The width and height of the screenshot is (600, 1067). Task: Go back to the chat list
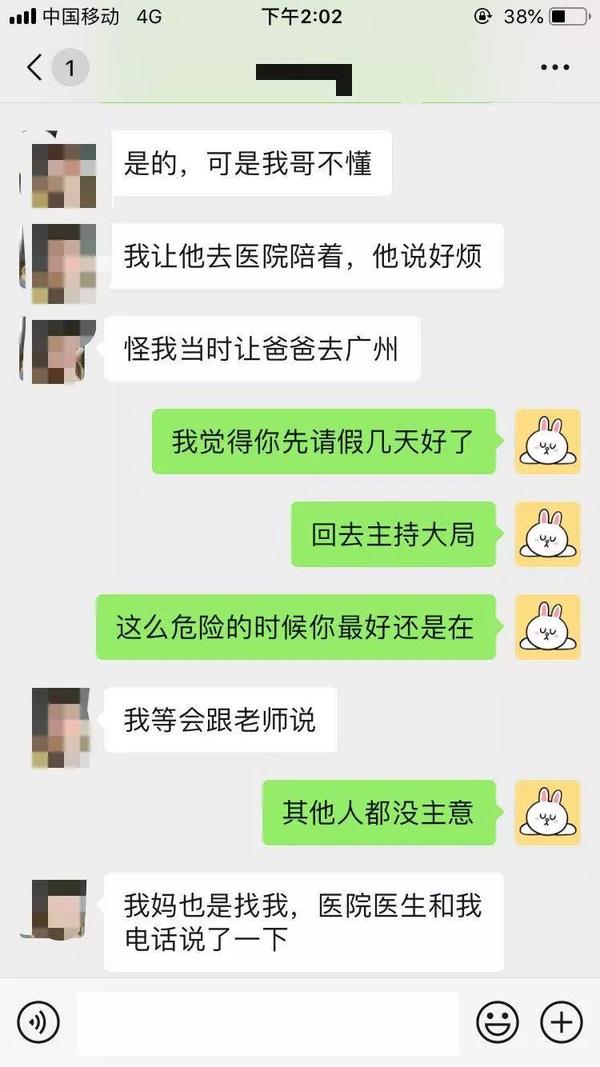36,68
